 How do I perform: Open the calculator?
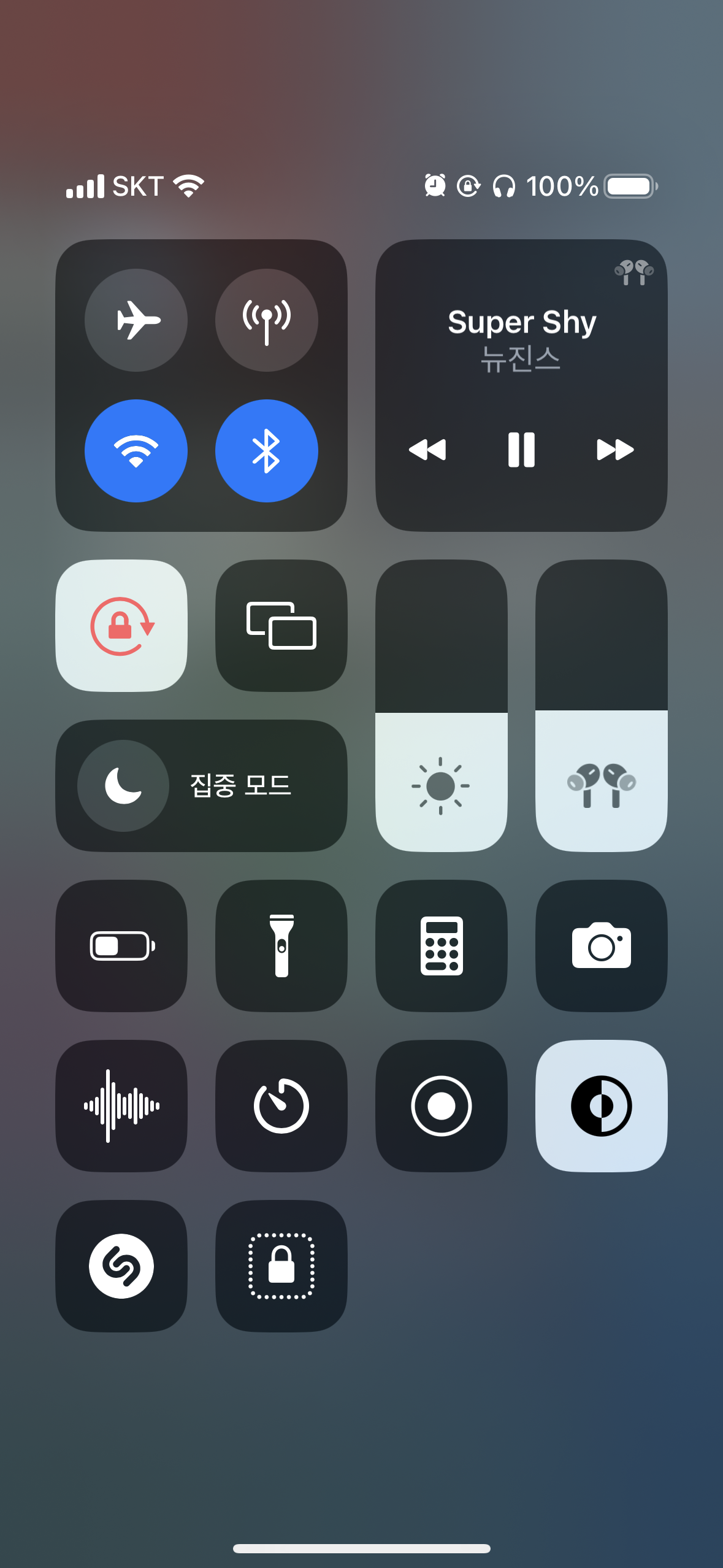(x=442, y=946)
